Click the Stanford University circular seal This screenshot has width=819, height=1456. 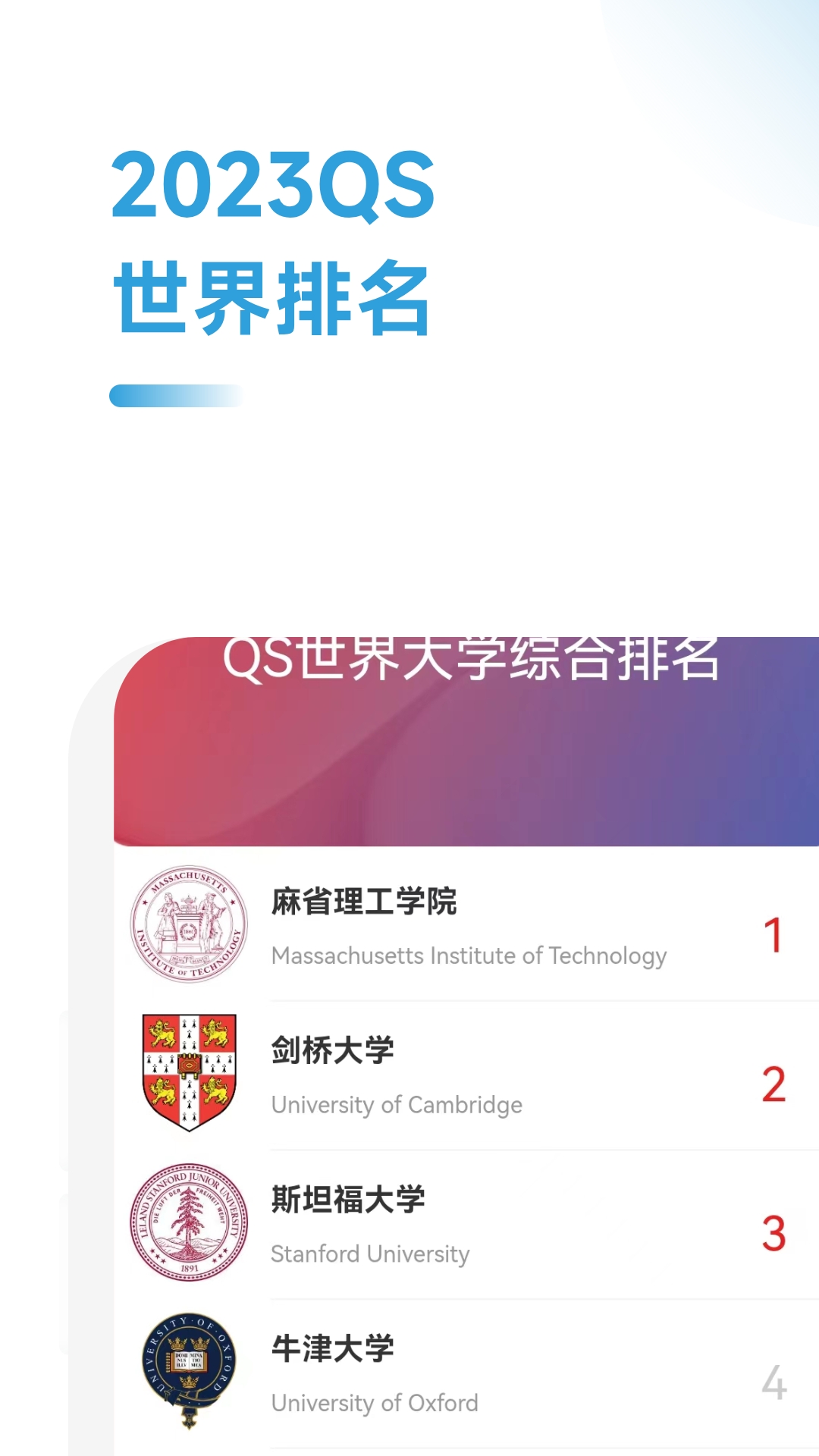point(187,1221)
